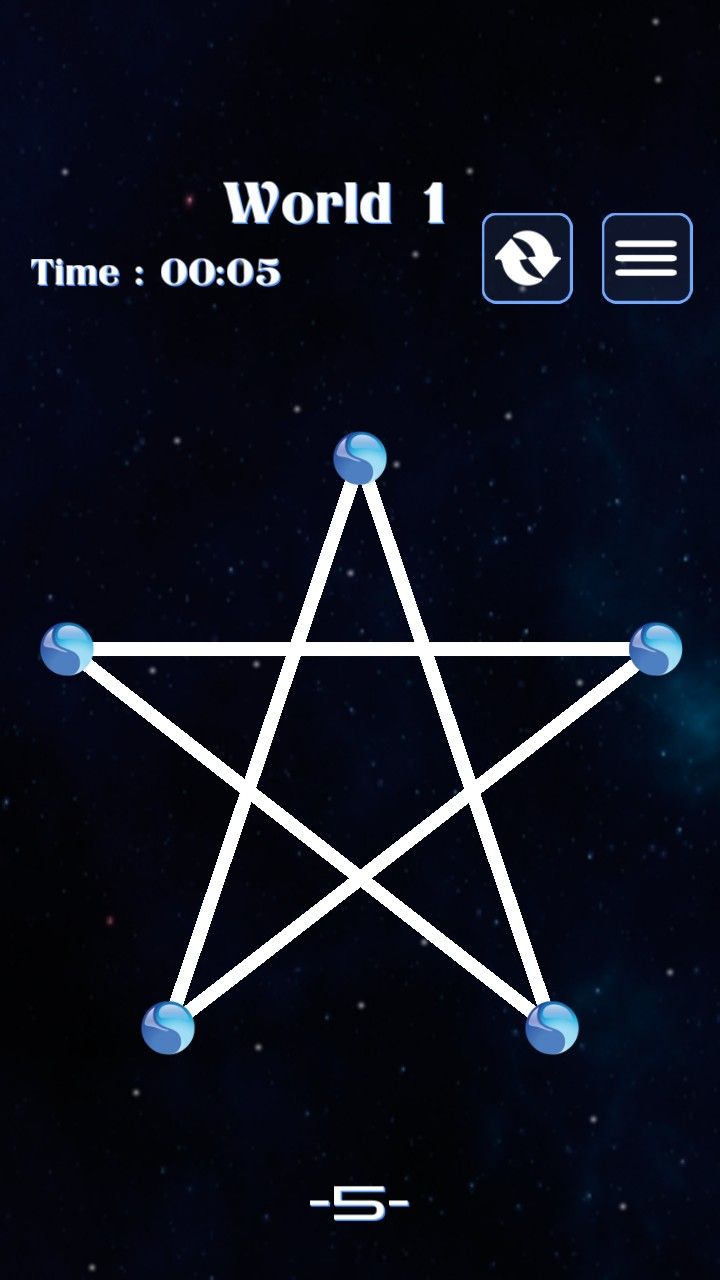The height and width of the screenshot is (1280, 720).
Task: Select the bottom-left star node
Action: [168, 1028]
